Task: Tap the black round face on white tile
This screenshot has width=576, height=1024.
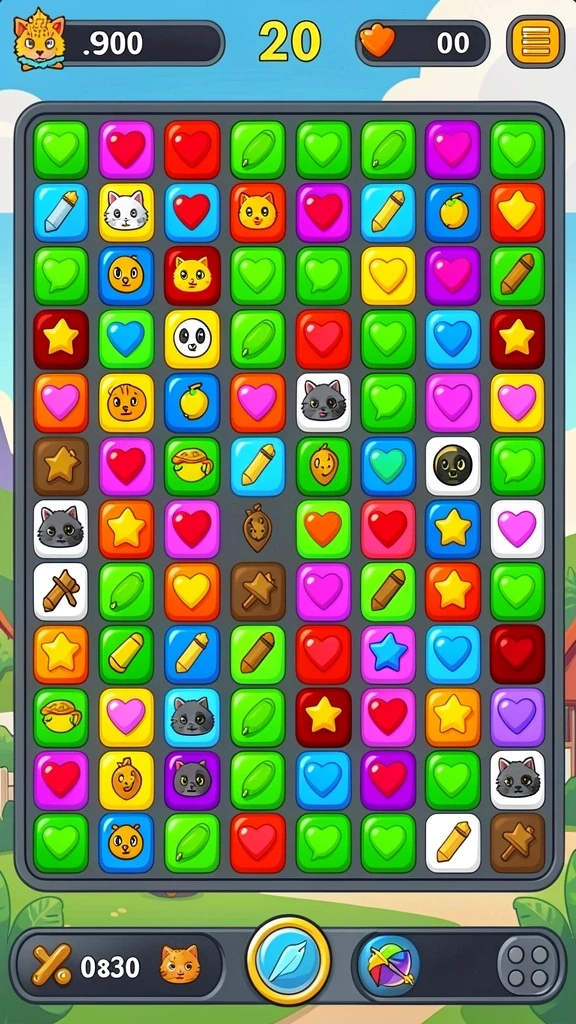Action: click(453, 464)
